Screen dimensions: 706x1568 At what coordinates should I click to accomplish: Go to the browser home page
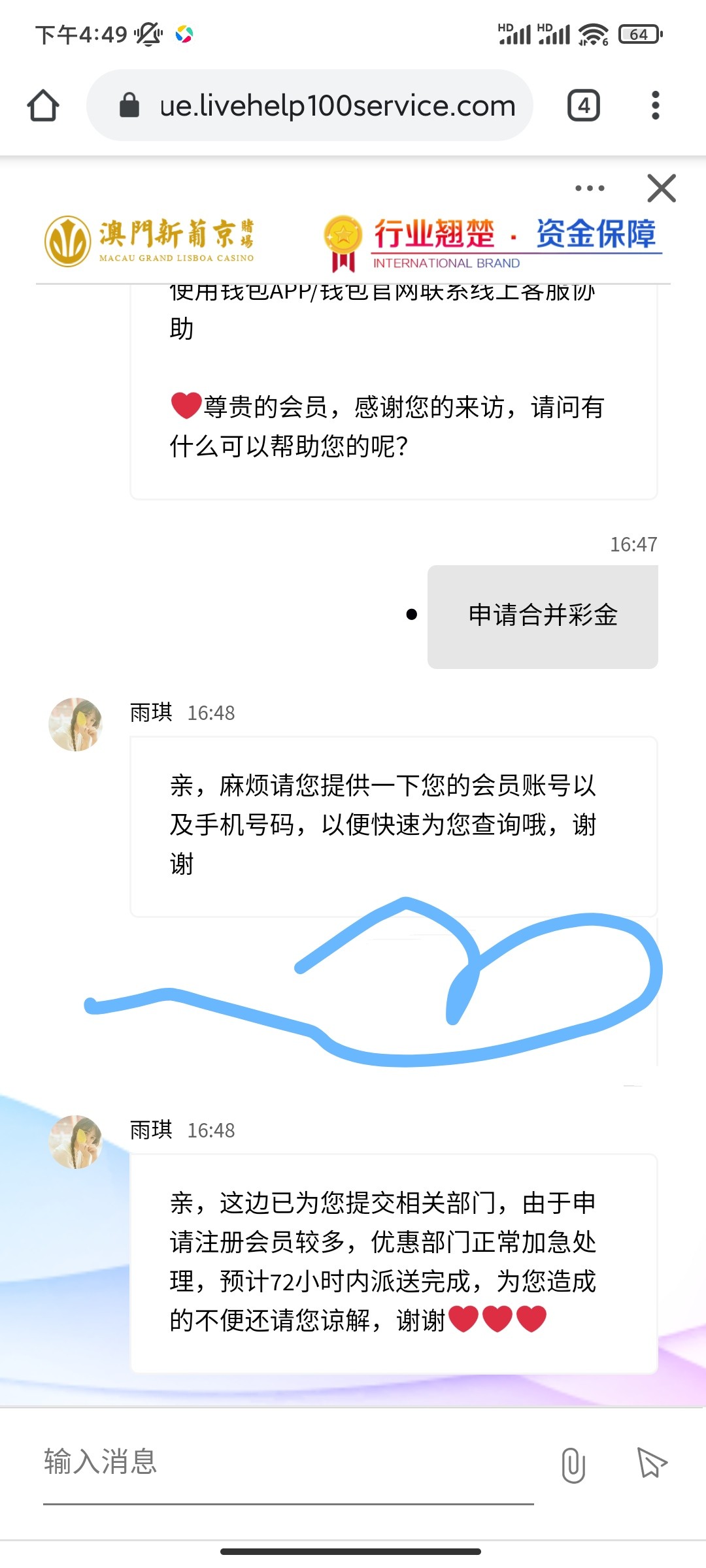[43, 106]
